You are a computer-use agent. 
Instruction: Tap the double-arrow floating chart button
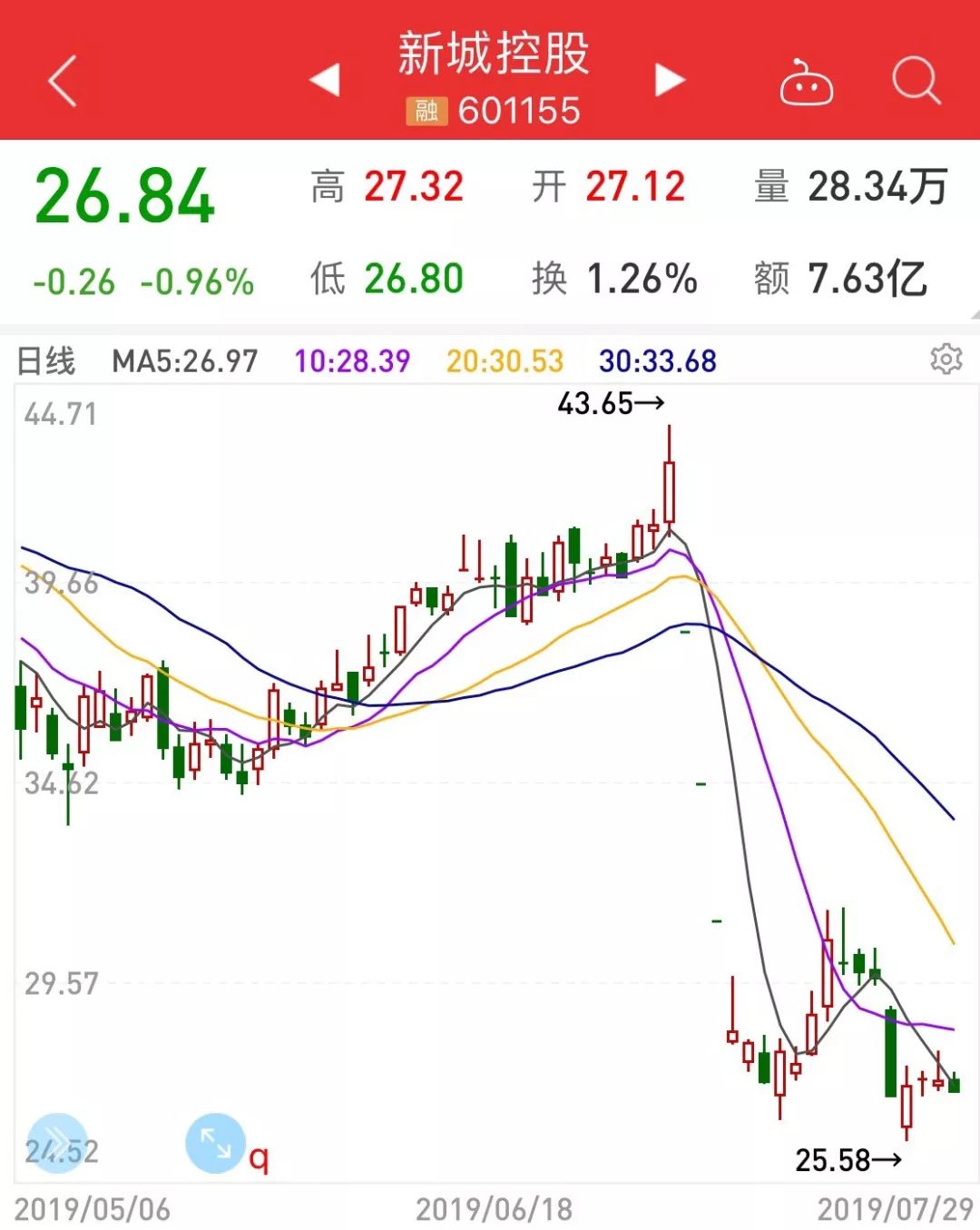tap(56, 1143)
